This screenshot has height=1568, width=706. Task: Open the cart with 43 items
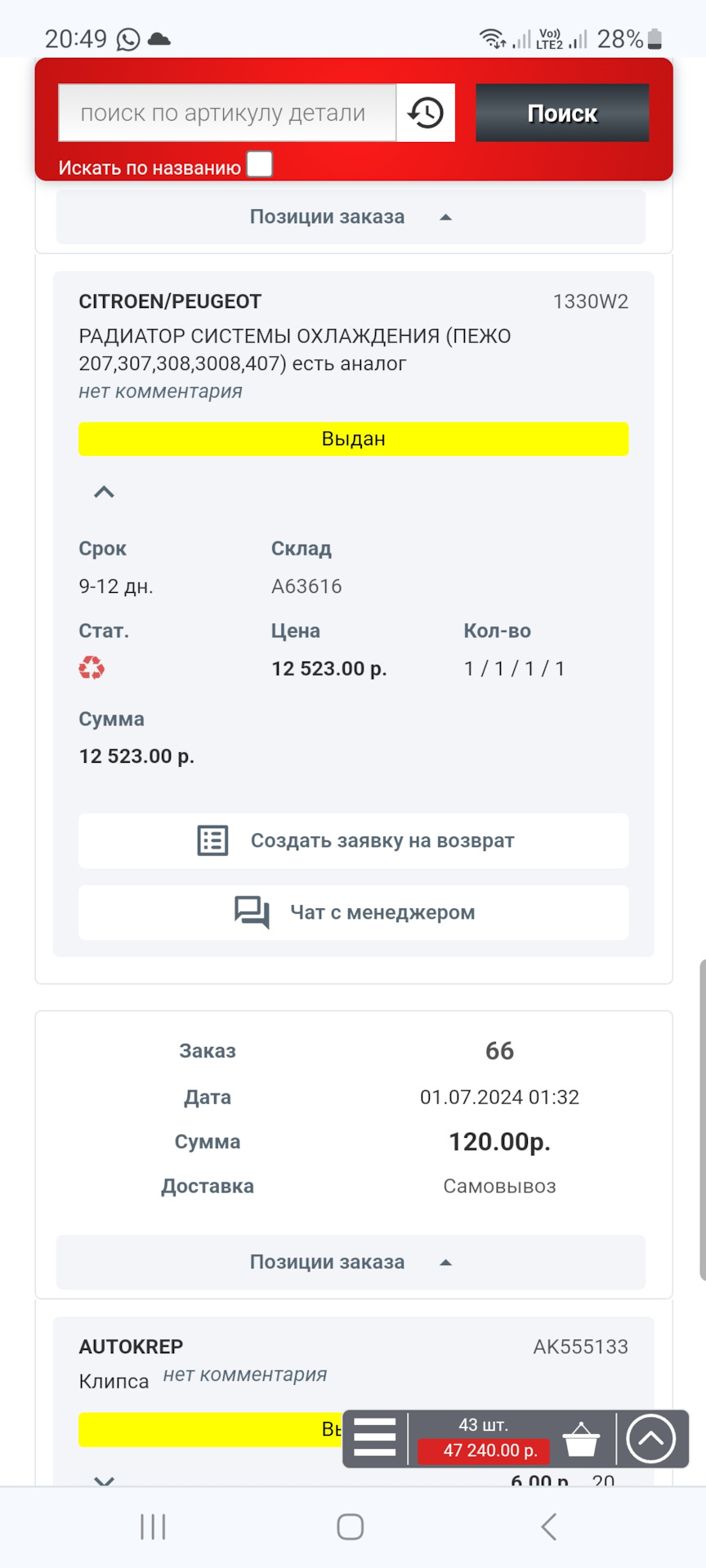581,1439
